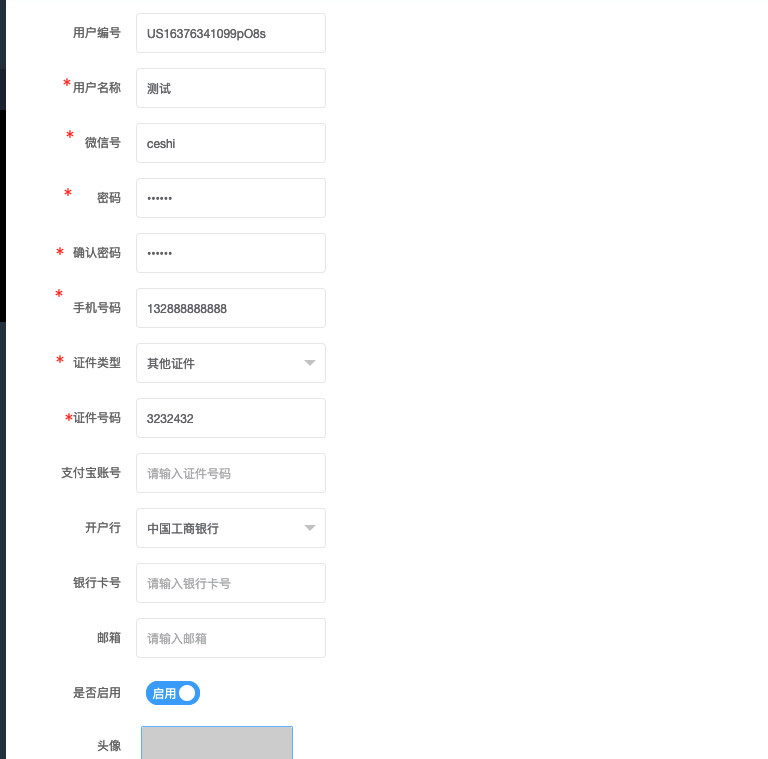This screenshot has width=768, height=759.
Task: Edit the 手机号码 field
Action: 230,308
